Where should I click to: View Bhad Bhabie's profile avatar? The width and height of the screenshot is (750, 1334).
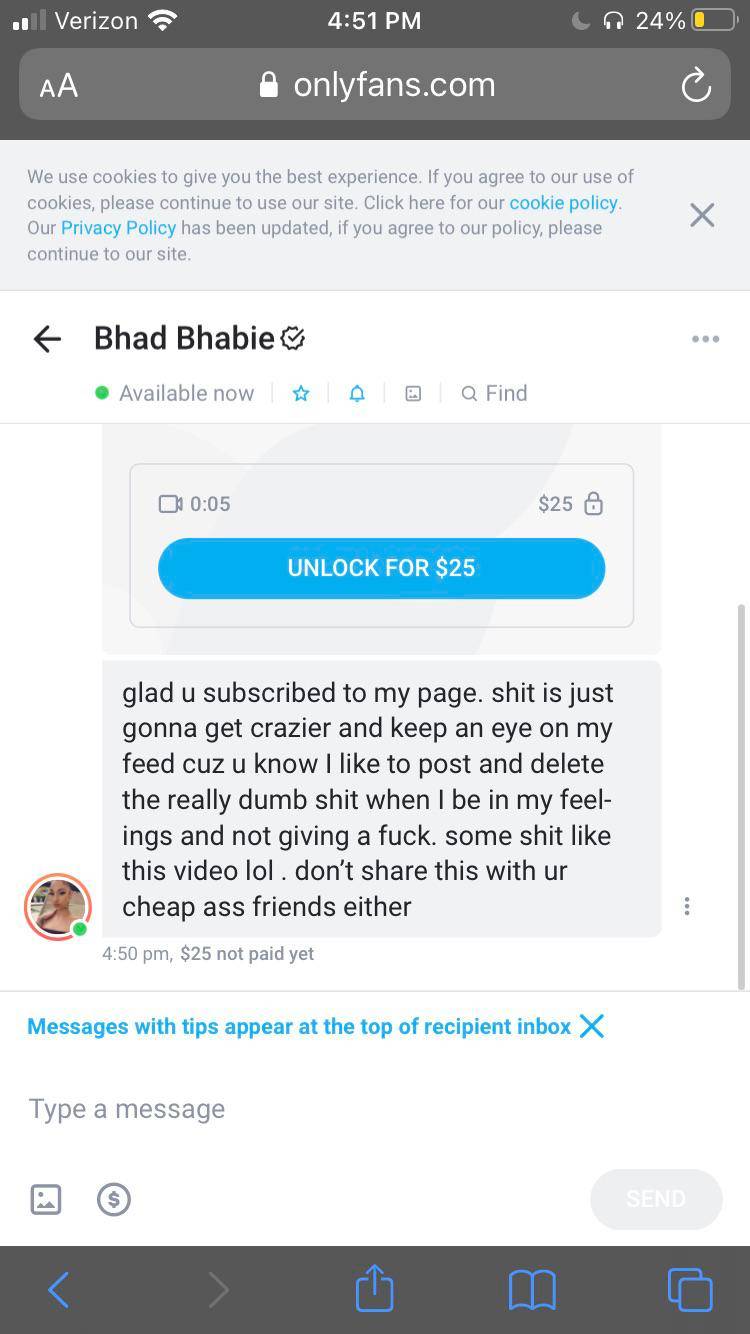(58, 906)
